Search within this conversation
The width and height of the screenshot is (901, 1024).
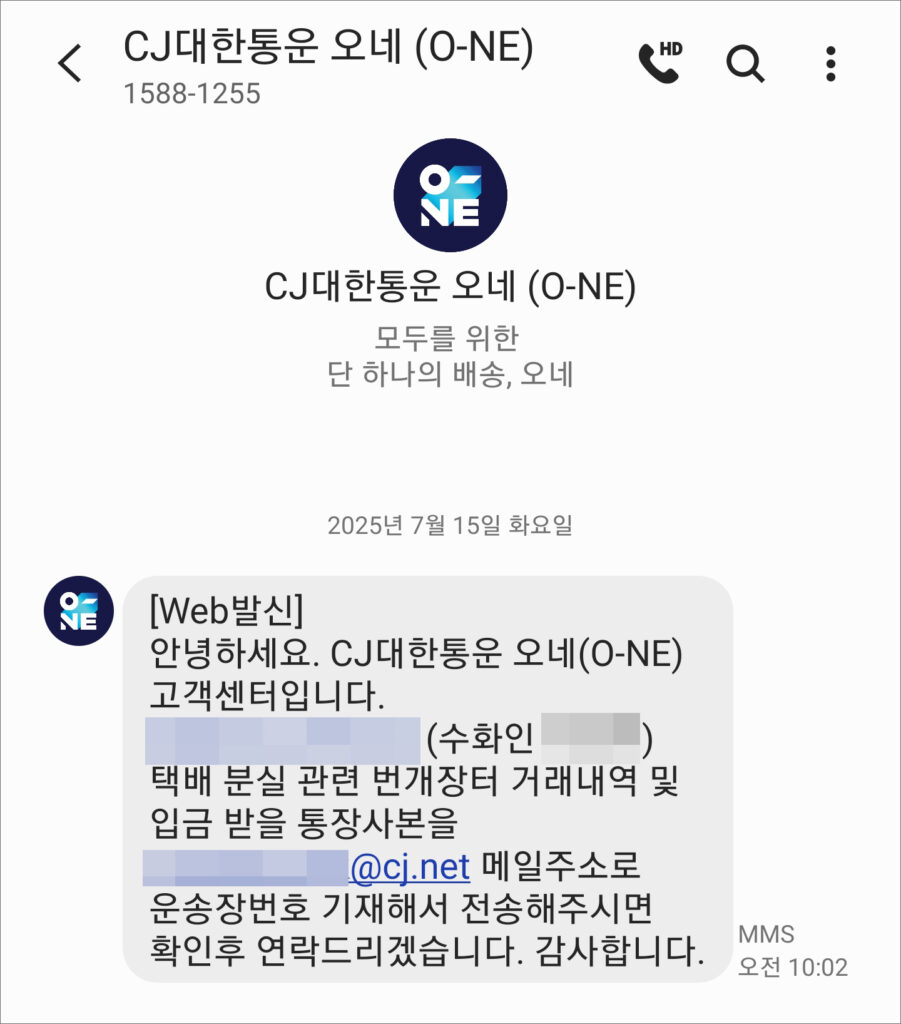[744, 64]
